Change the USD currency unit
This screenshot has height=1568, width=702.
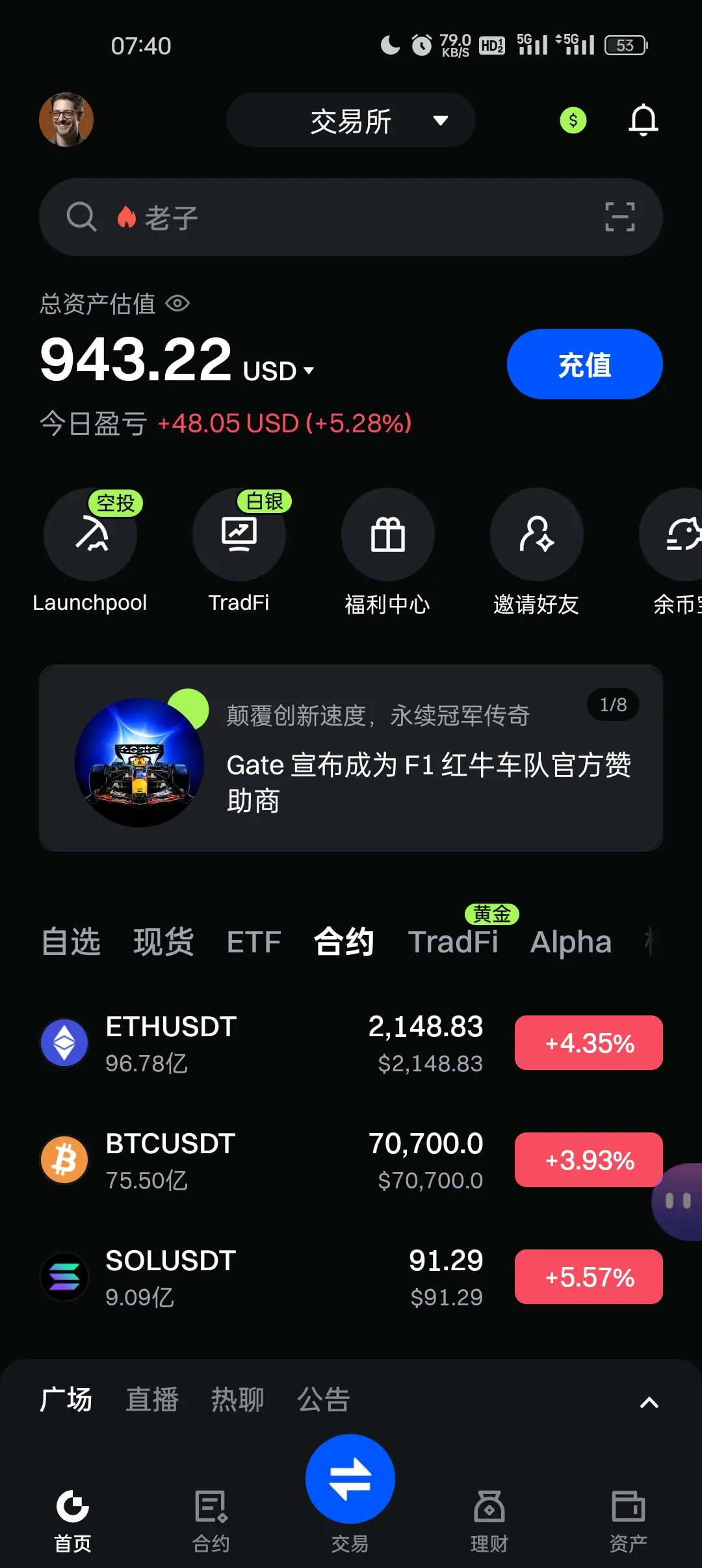click(x=279, y=371)
